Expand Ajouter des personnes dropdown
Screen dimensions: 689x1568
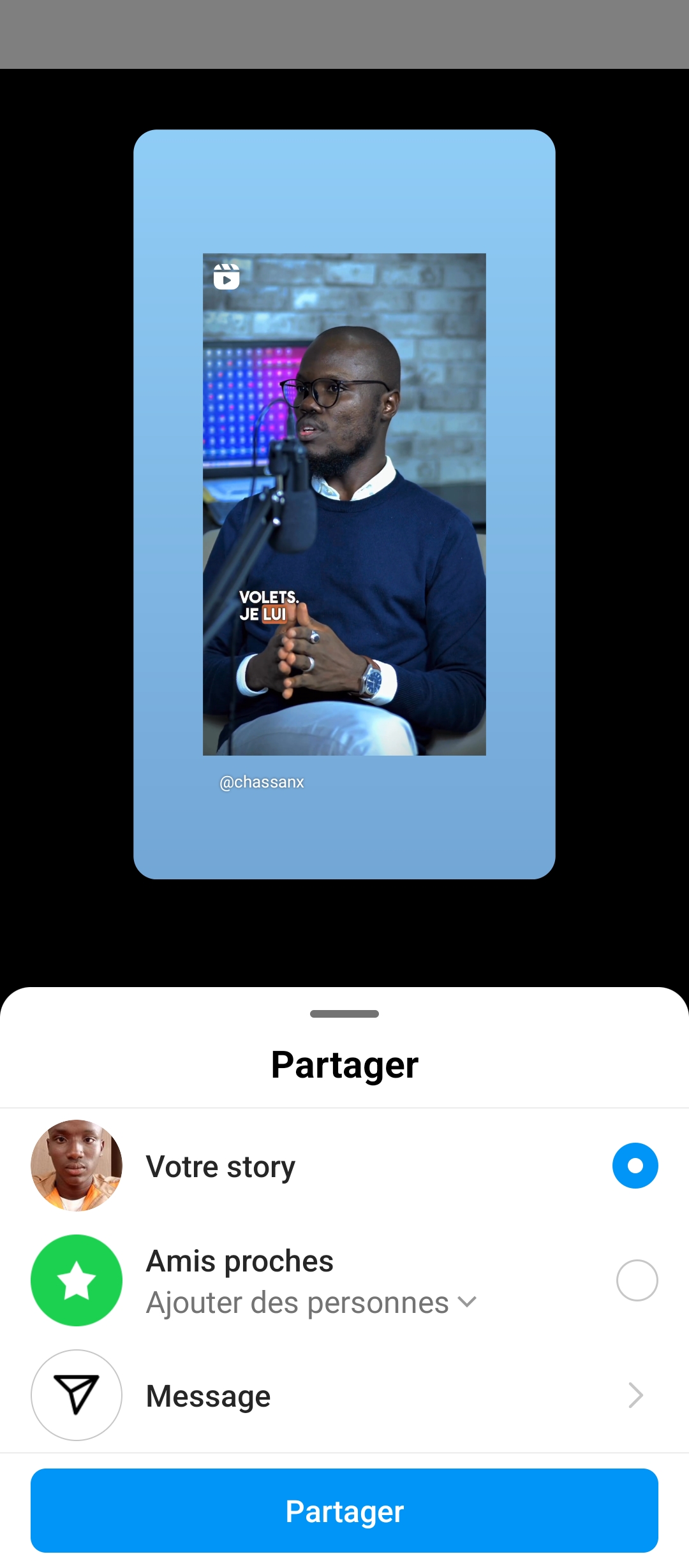pyautogui.click(x=311, y=1303)
